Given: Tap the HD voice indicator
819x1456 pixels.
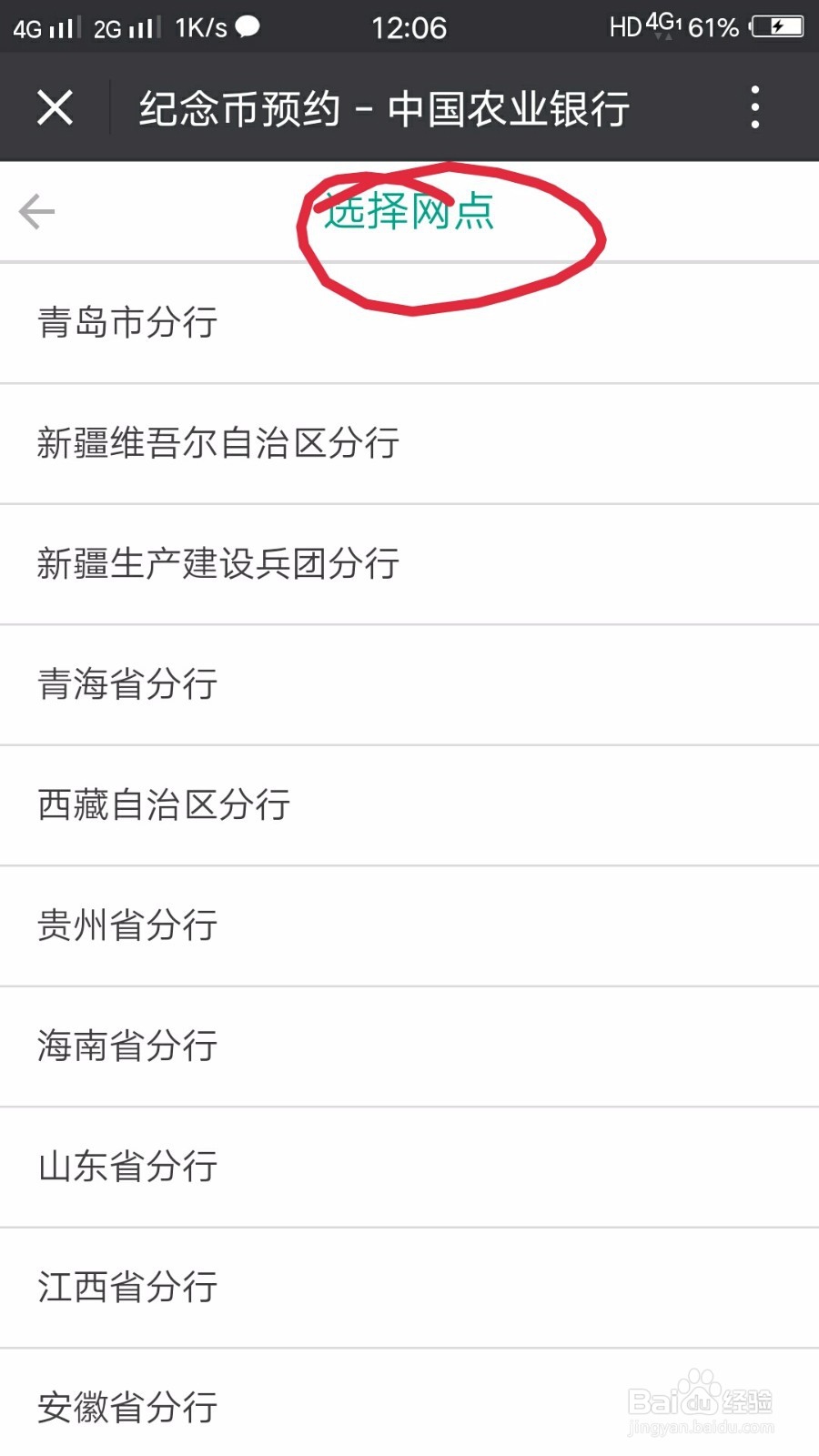Looking at the screenshot, I should pos(625,28).
